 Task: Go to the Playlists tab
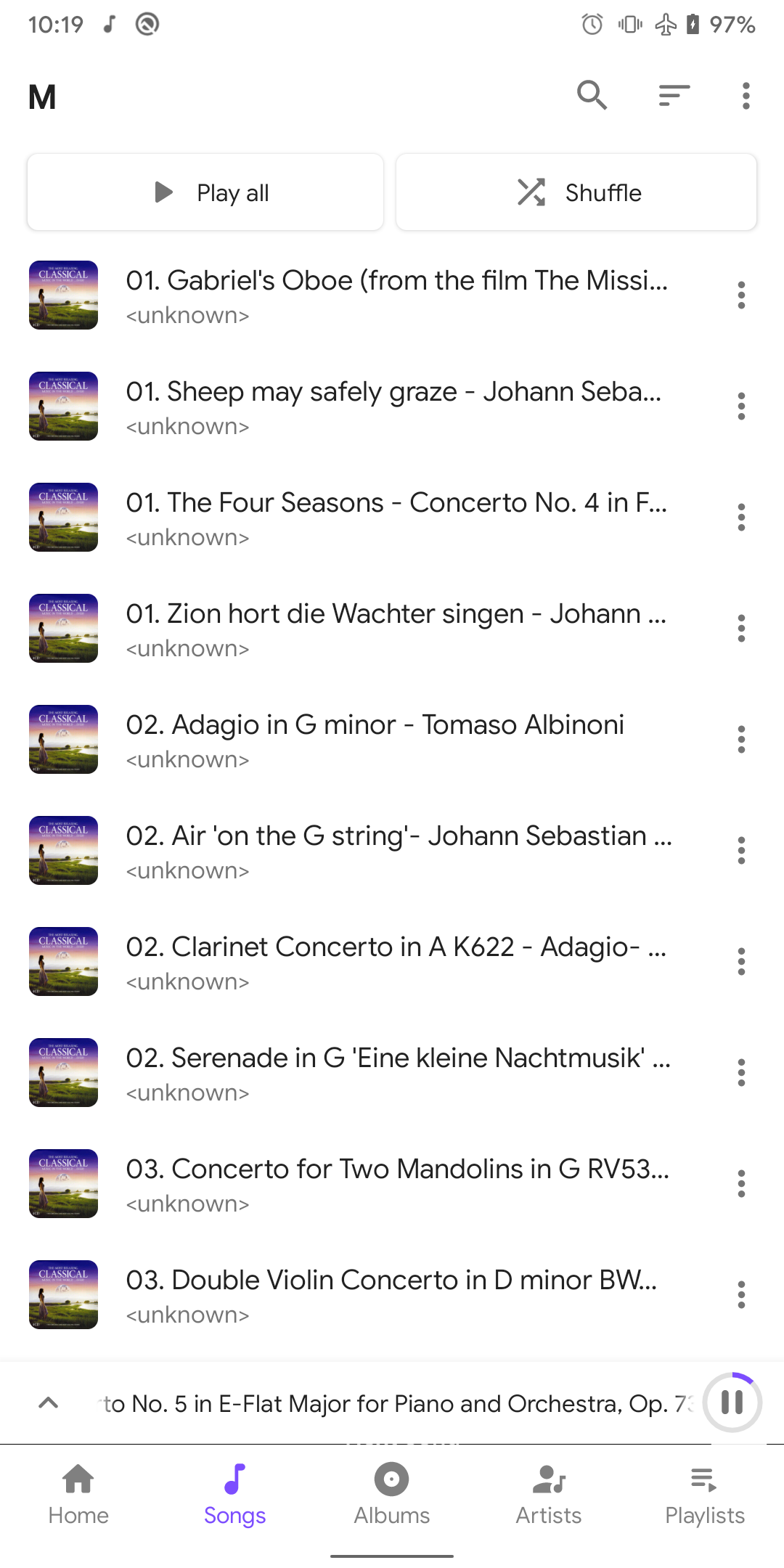704,1494
